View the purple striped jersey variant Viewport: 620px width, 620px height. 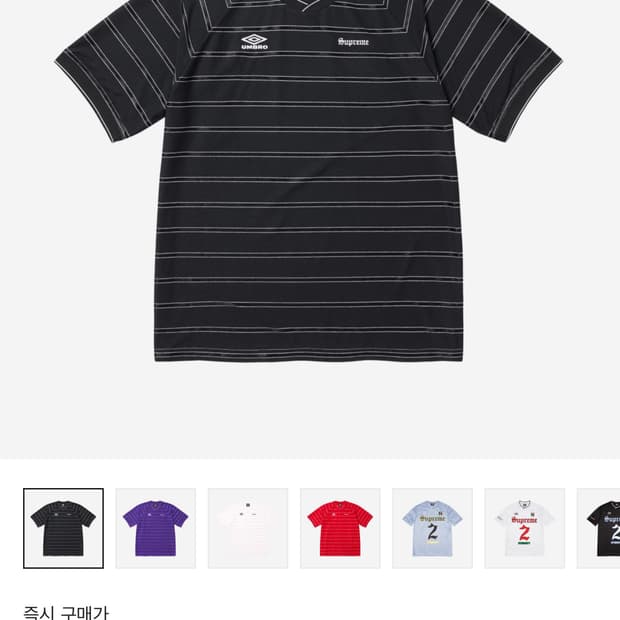pyautogui.click(x=155, y=528)
